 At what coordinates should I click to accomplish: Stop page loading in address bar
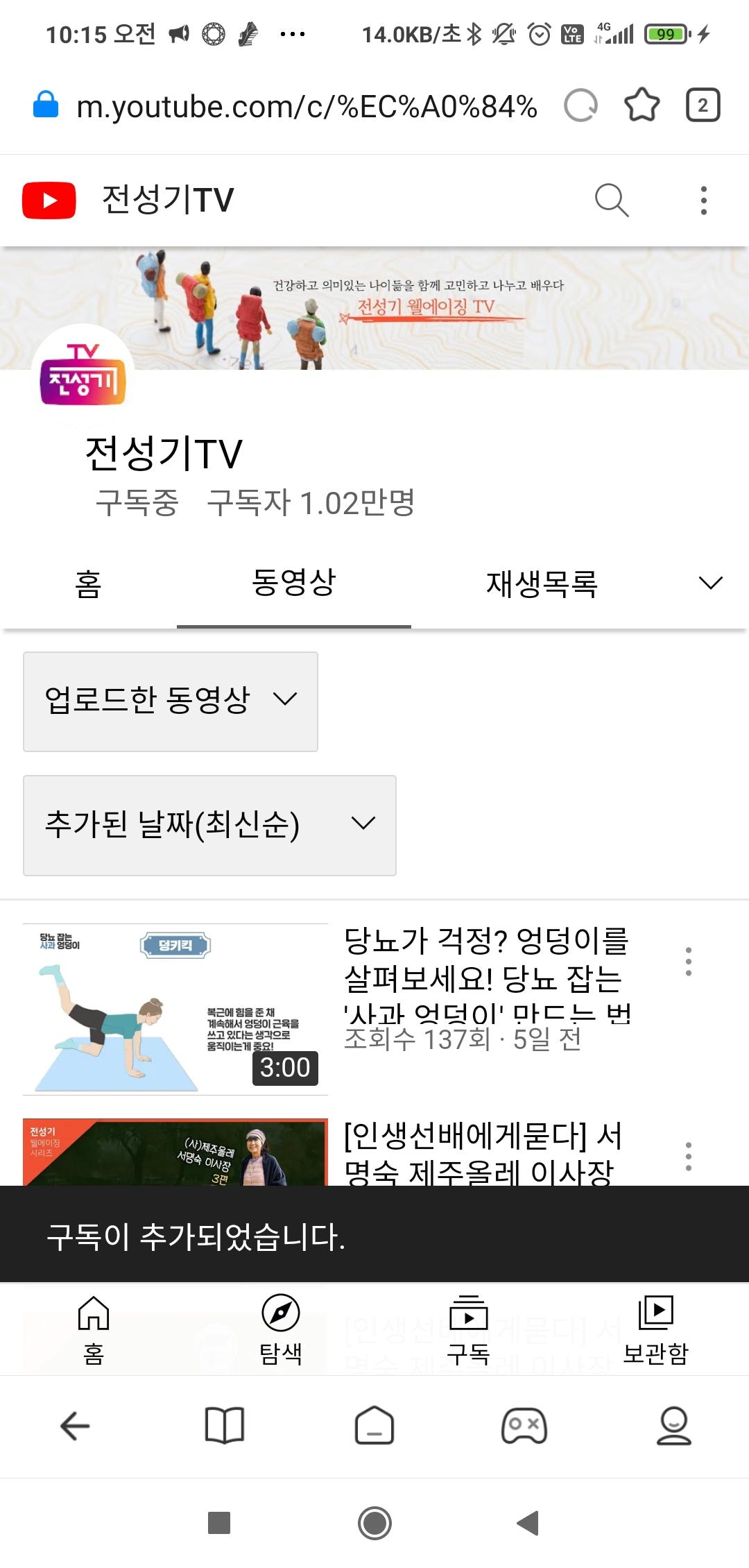[x=580, y=105]
